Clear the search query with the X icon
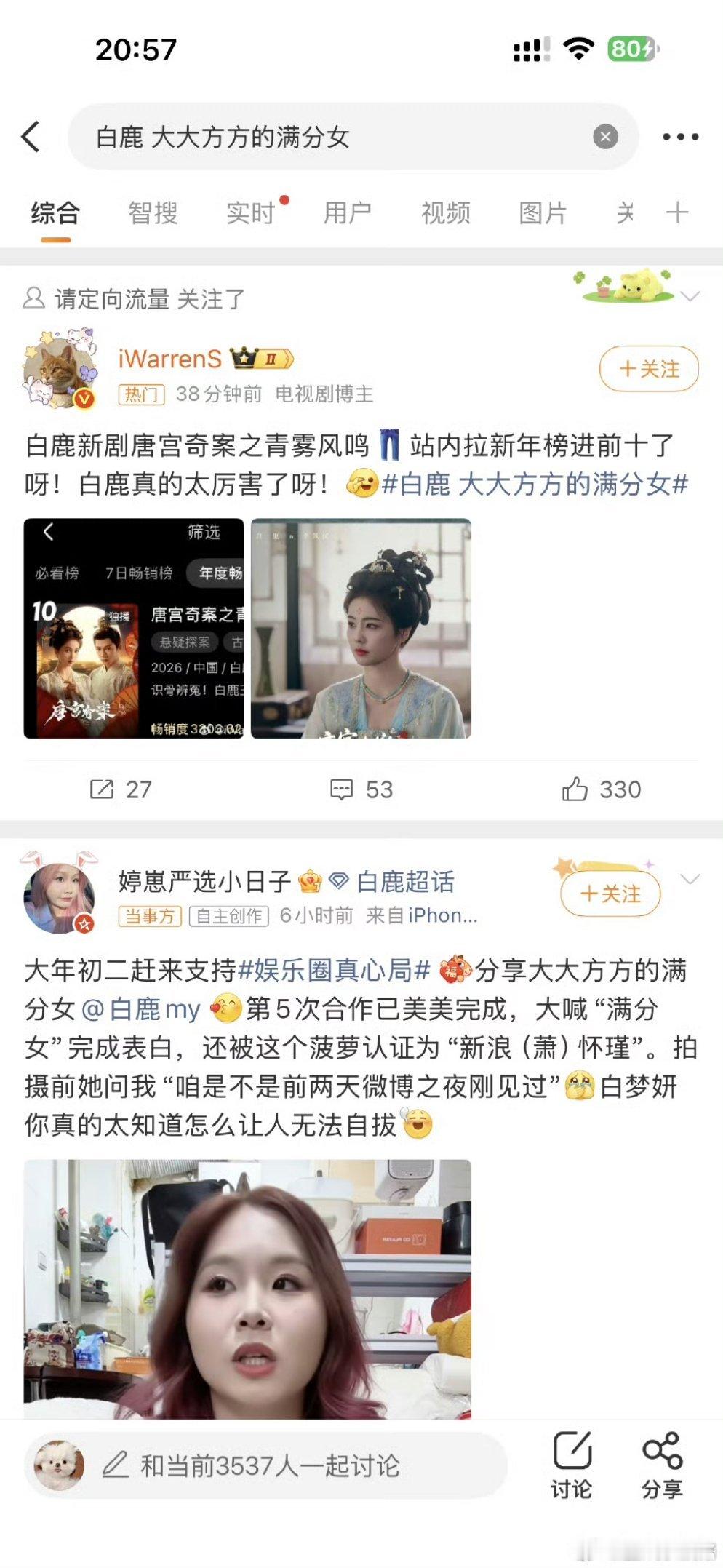 pos(604,136)
